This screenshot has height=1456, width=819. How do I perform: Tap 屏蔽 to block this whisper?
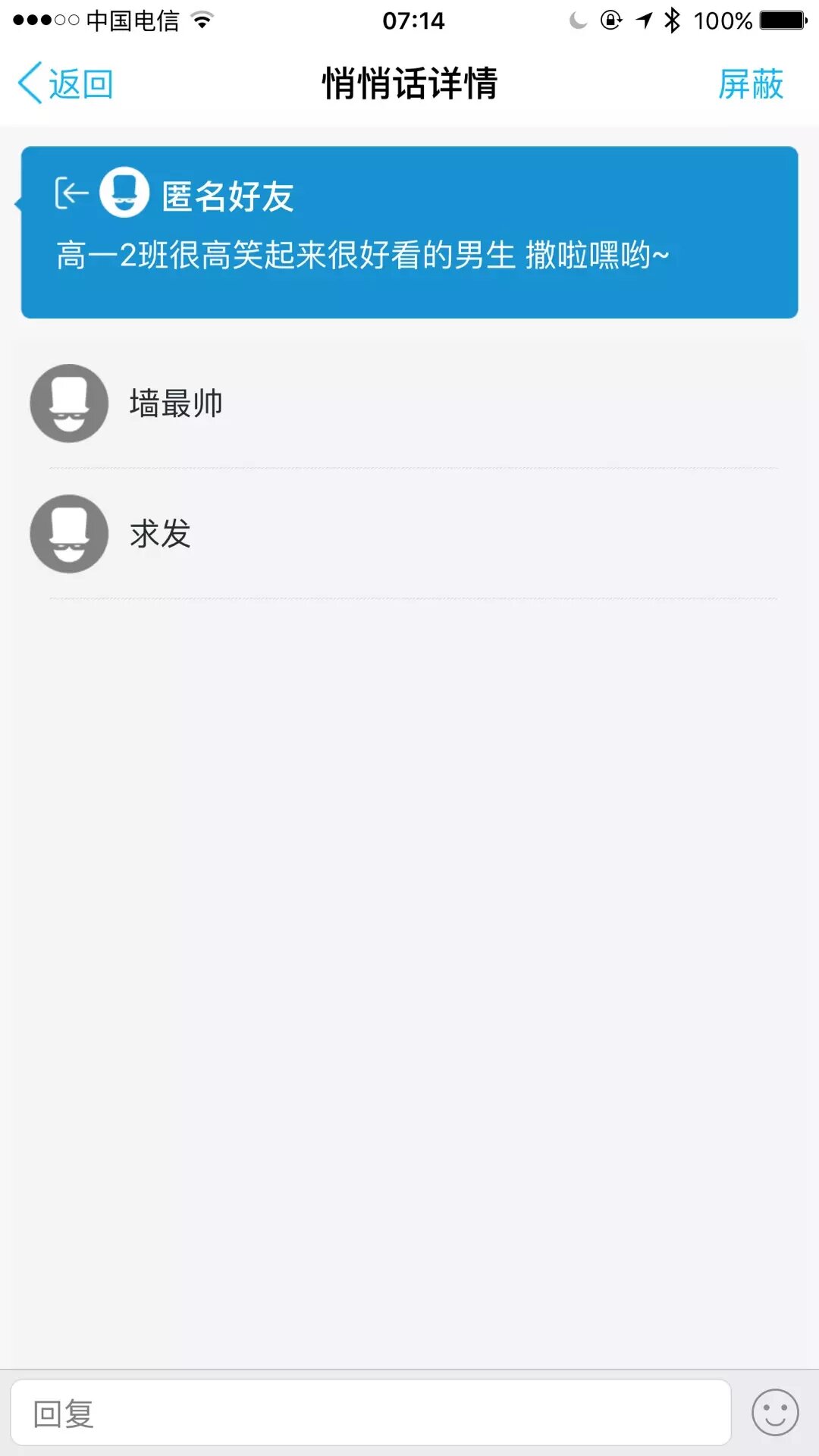750,83
